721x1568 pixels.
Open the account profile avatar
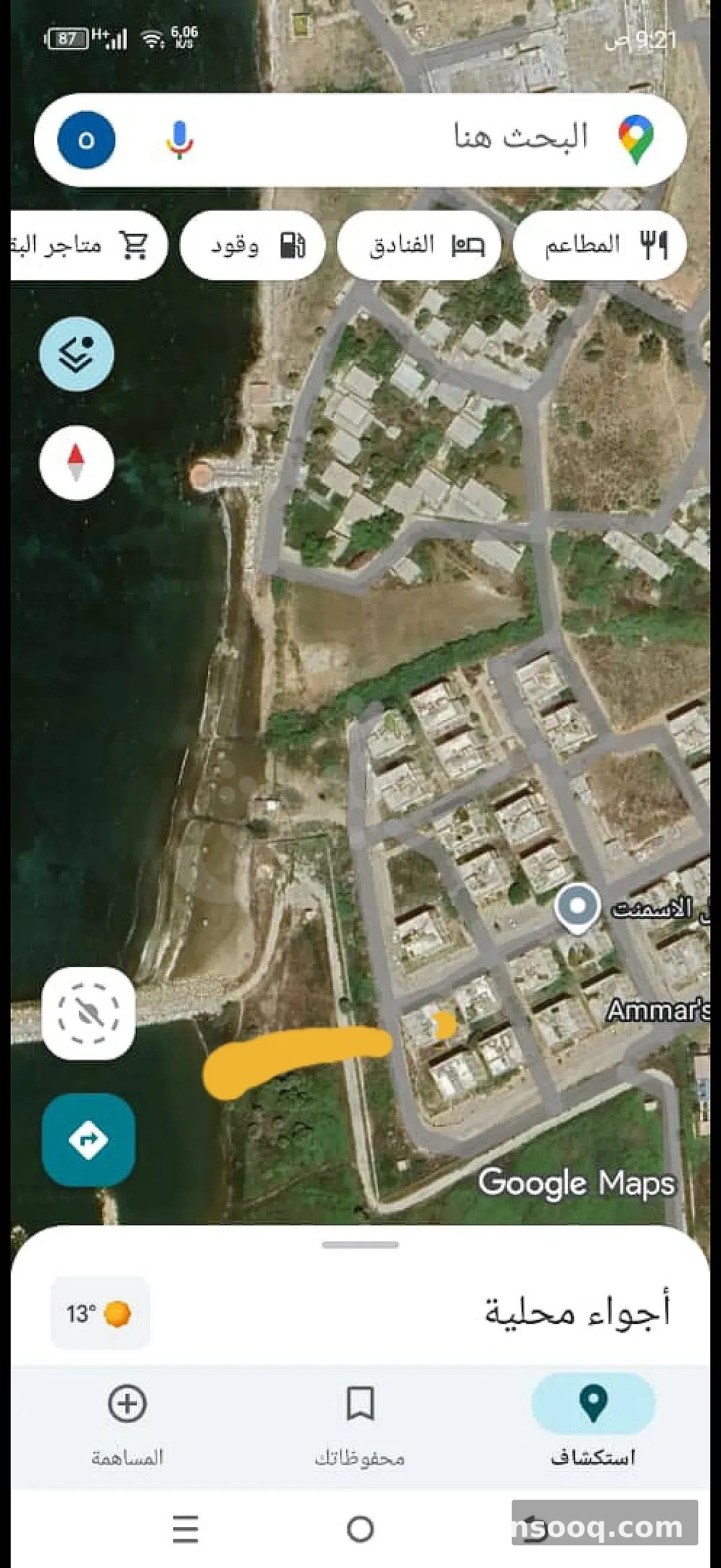pyautogui.click(x=87, y=140)
